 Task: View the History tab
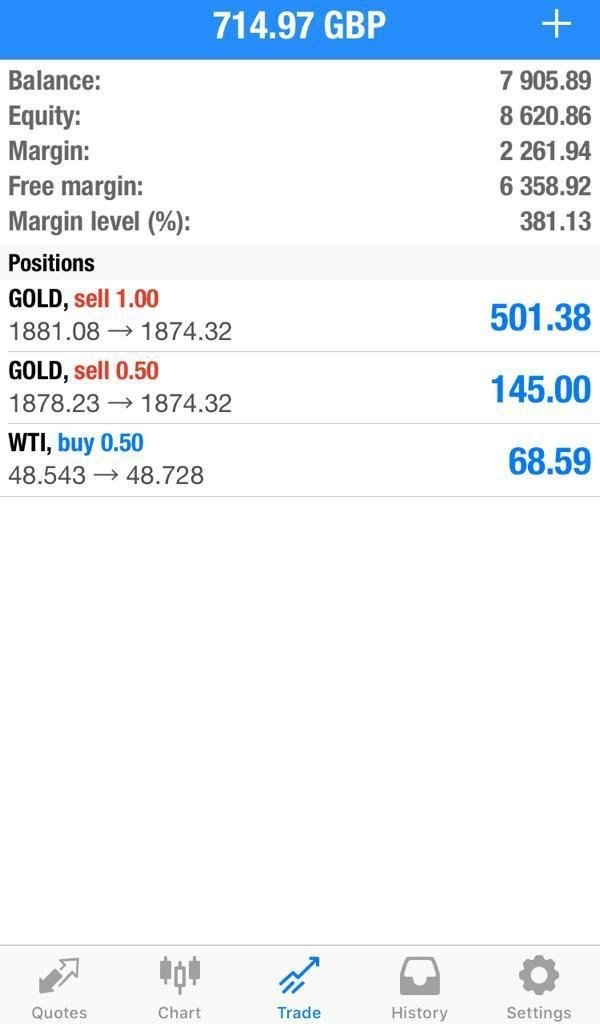coord(419,986)
